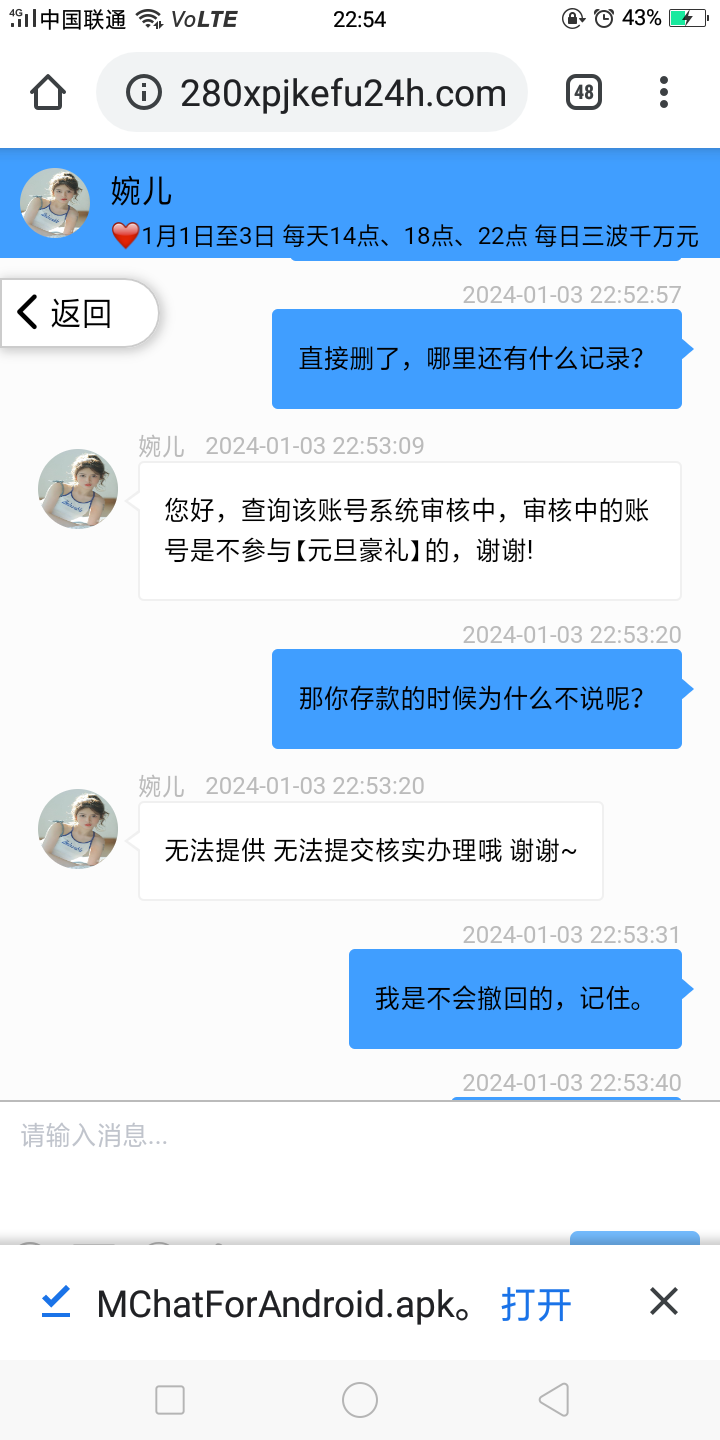
Task: Open the tab switcher showing 48 tabs
Action: click(584, 91)
